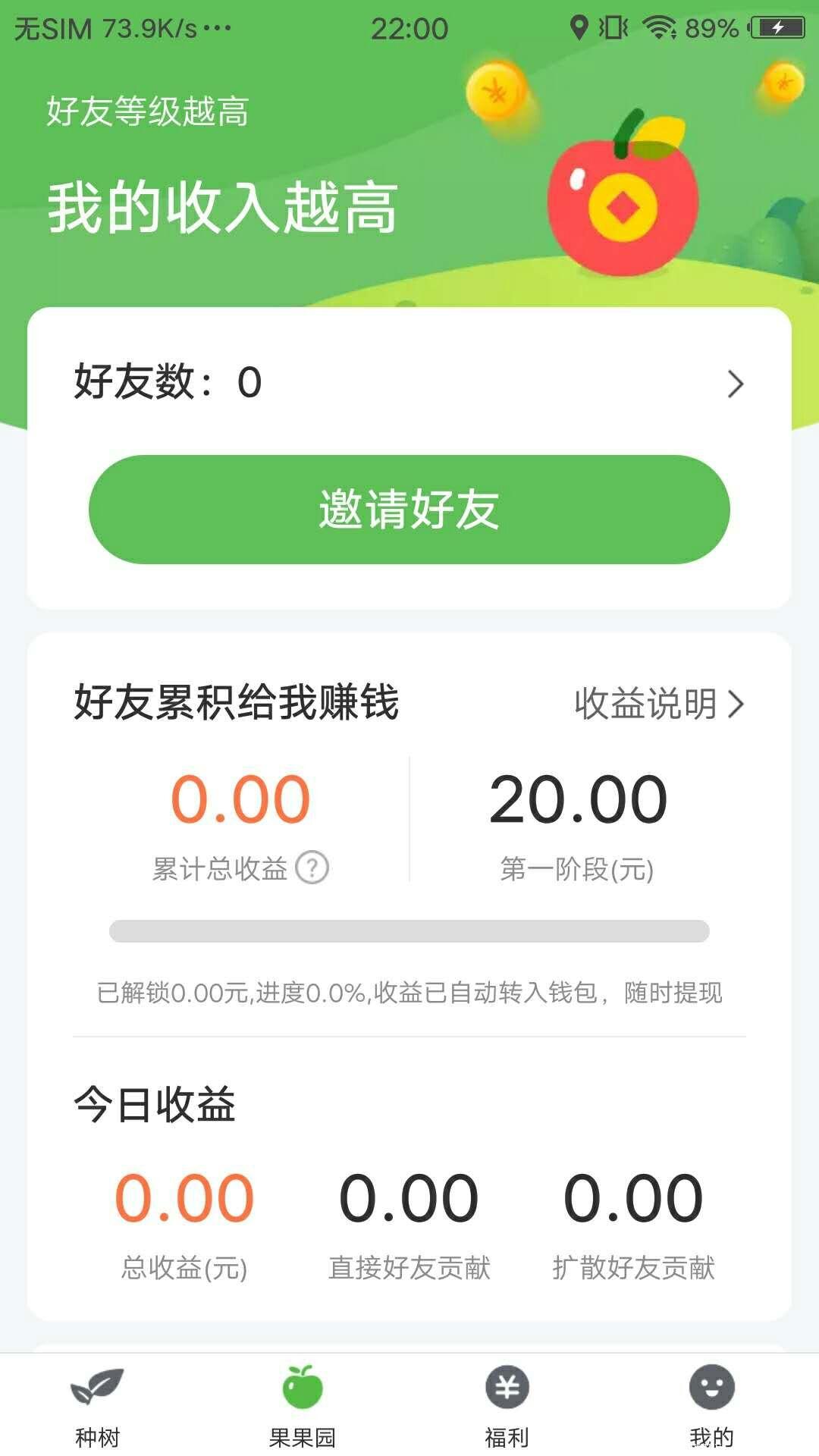The height and width of the screenshot is (1456, 819).
Task: Tap the 邀请好友 invite friends button
Action: pyautogui.click(x=409, y=508)
